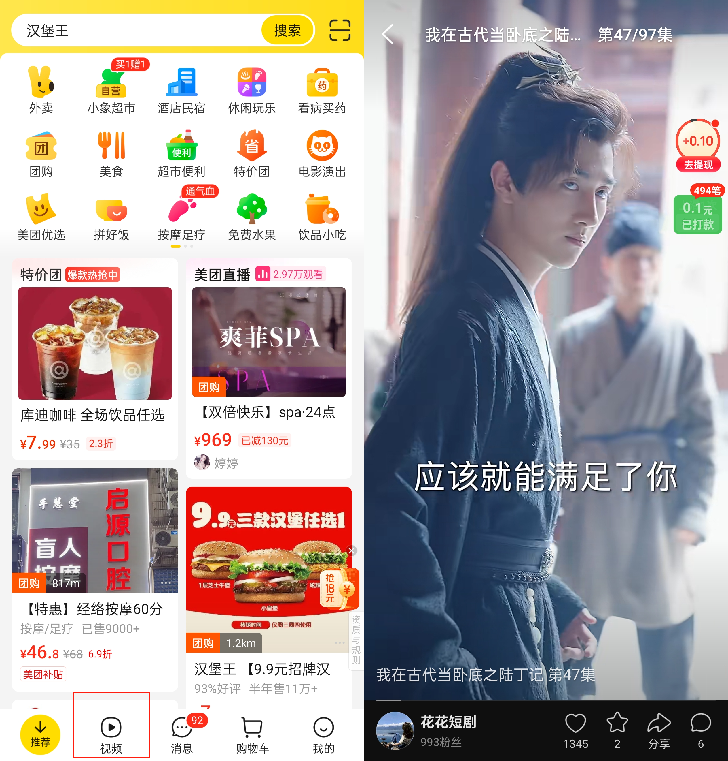Tap the 去提现 cash withdrawal badge

[697, 146]
